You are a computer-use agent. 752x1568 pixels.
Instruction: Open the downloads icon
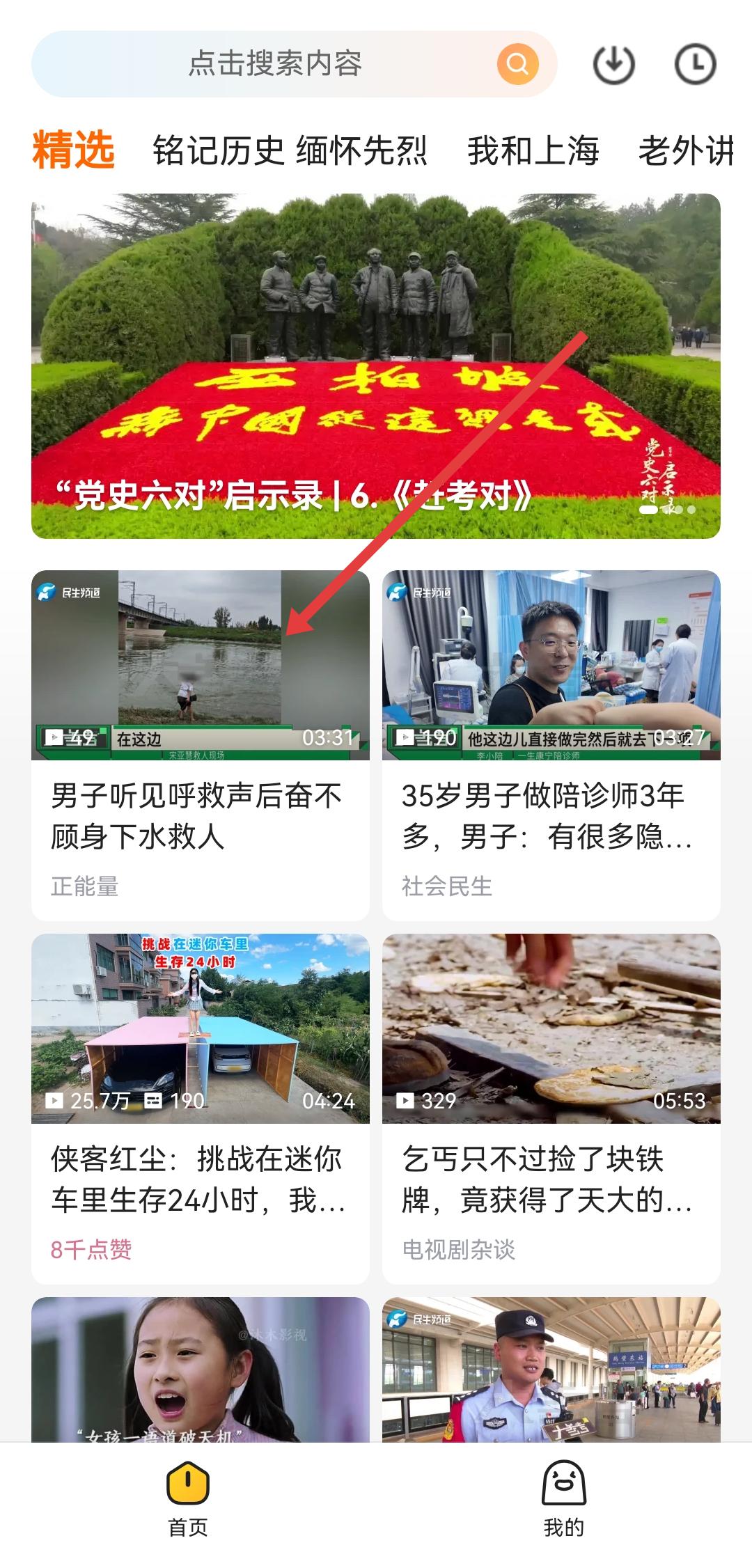[613, 65]
